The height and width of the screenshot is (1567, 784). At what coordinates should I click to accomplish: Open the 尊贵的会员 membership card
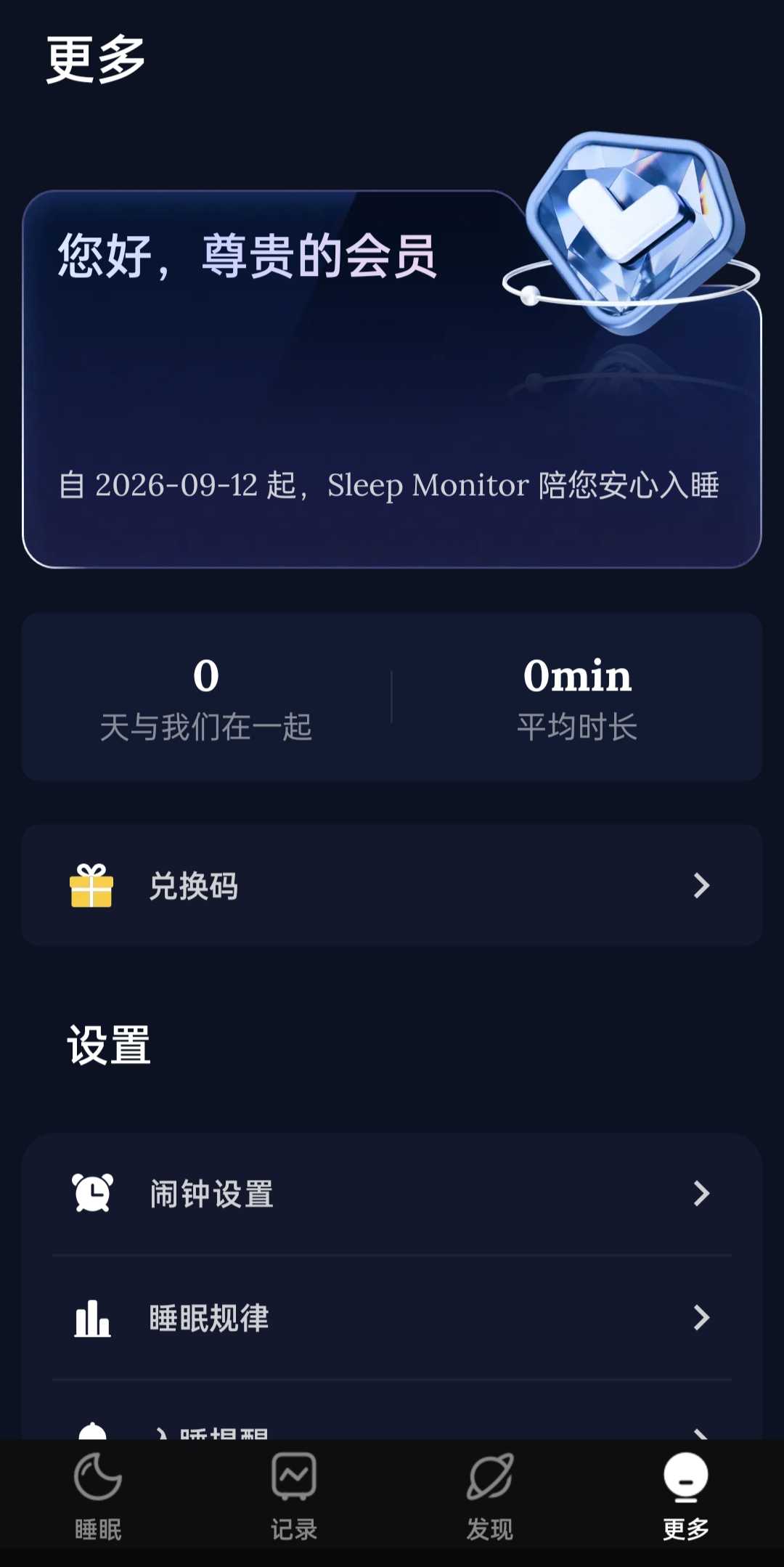pyautogui.click(x=392, y=379)
